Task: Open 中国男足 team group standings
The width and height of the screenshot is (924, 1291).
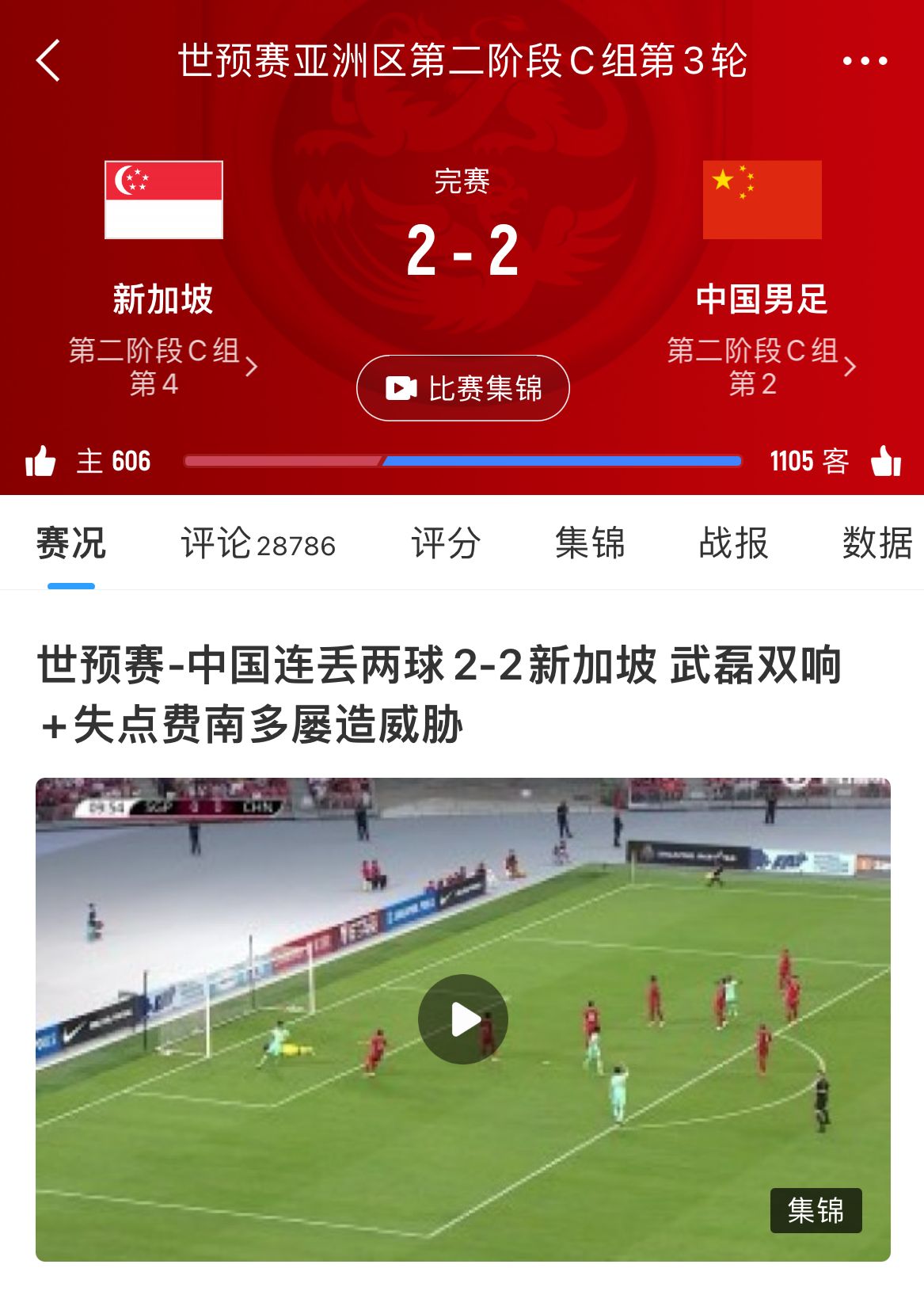Action: tap(761, 366)
